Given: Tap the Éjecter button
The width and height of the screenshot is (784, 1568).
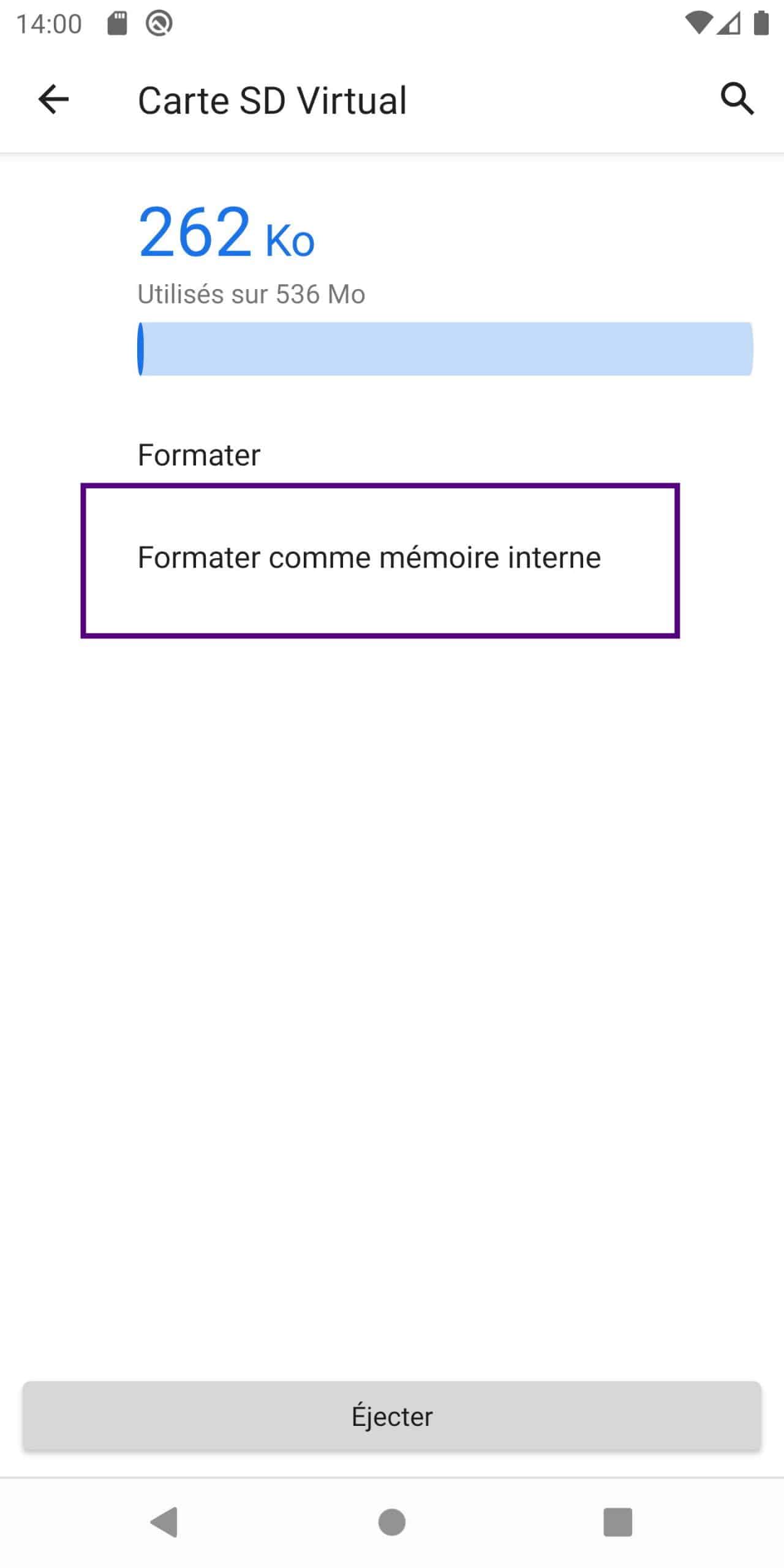Looking at the screenshot, I should point(392,1417).
